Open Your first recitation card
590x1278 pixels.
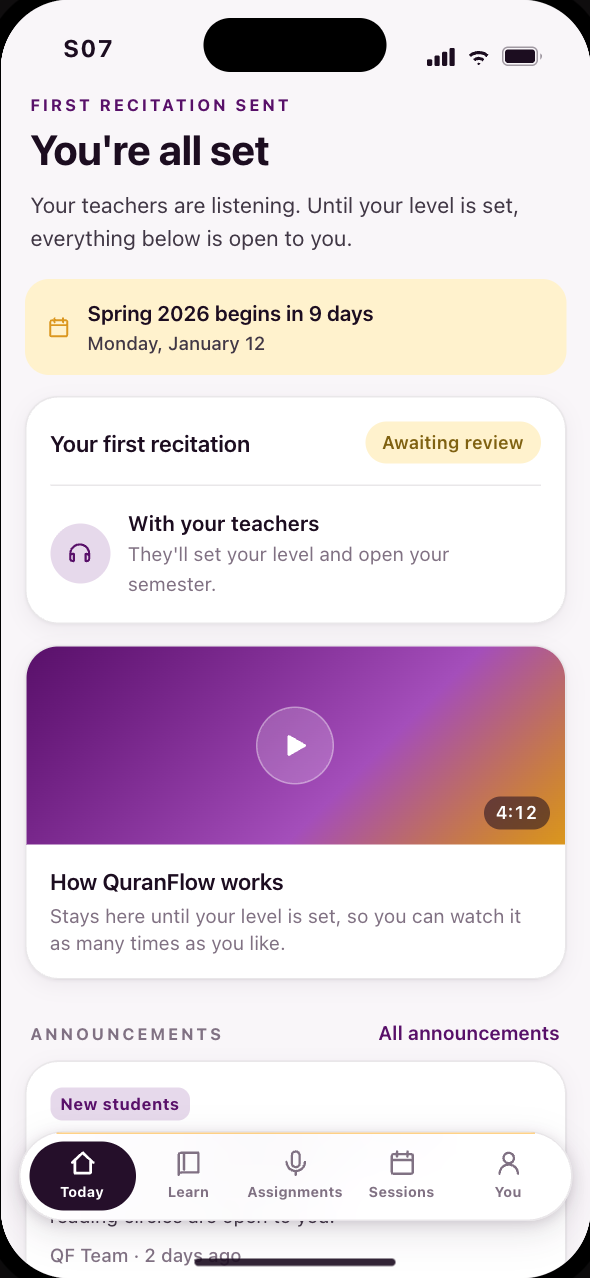[295, 510]
